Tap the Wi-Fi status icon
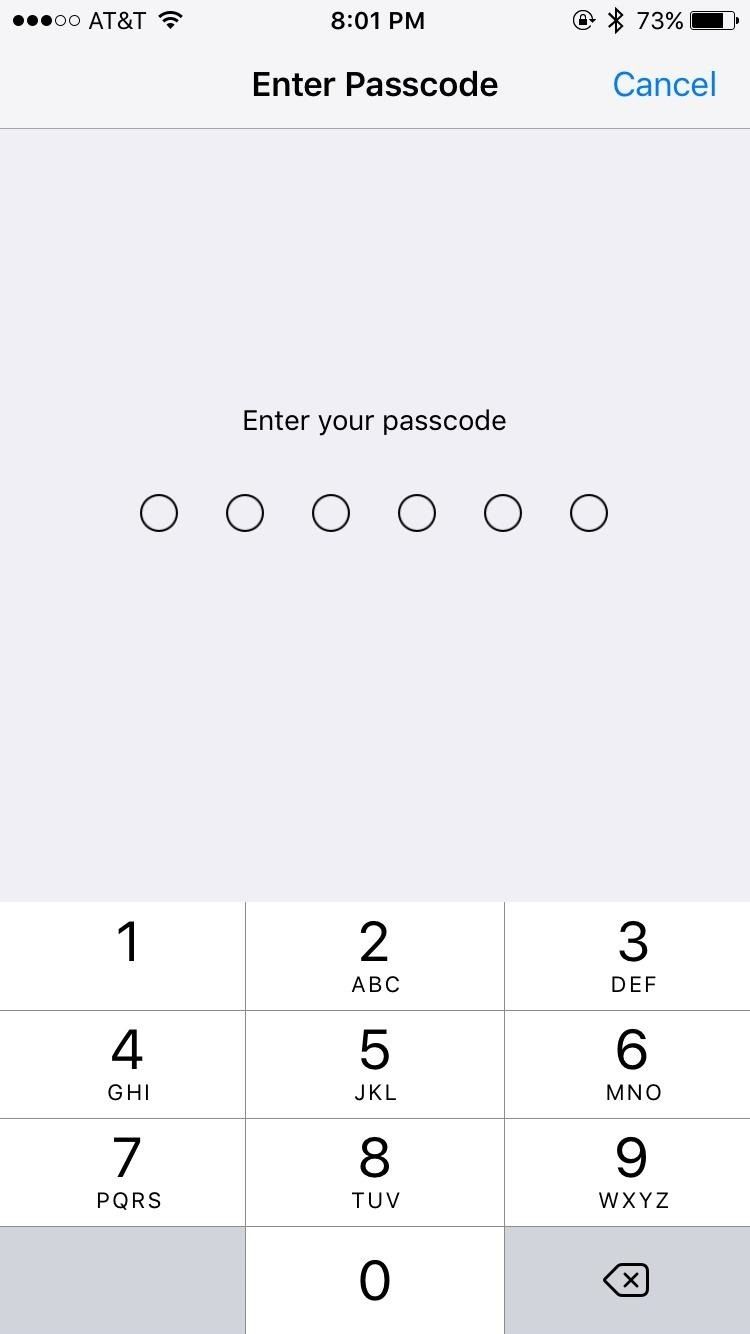 point(169,19)
